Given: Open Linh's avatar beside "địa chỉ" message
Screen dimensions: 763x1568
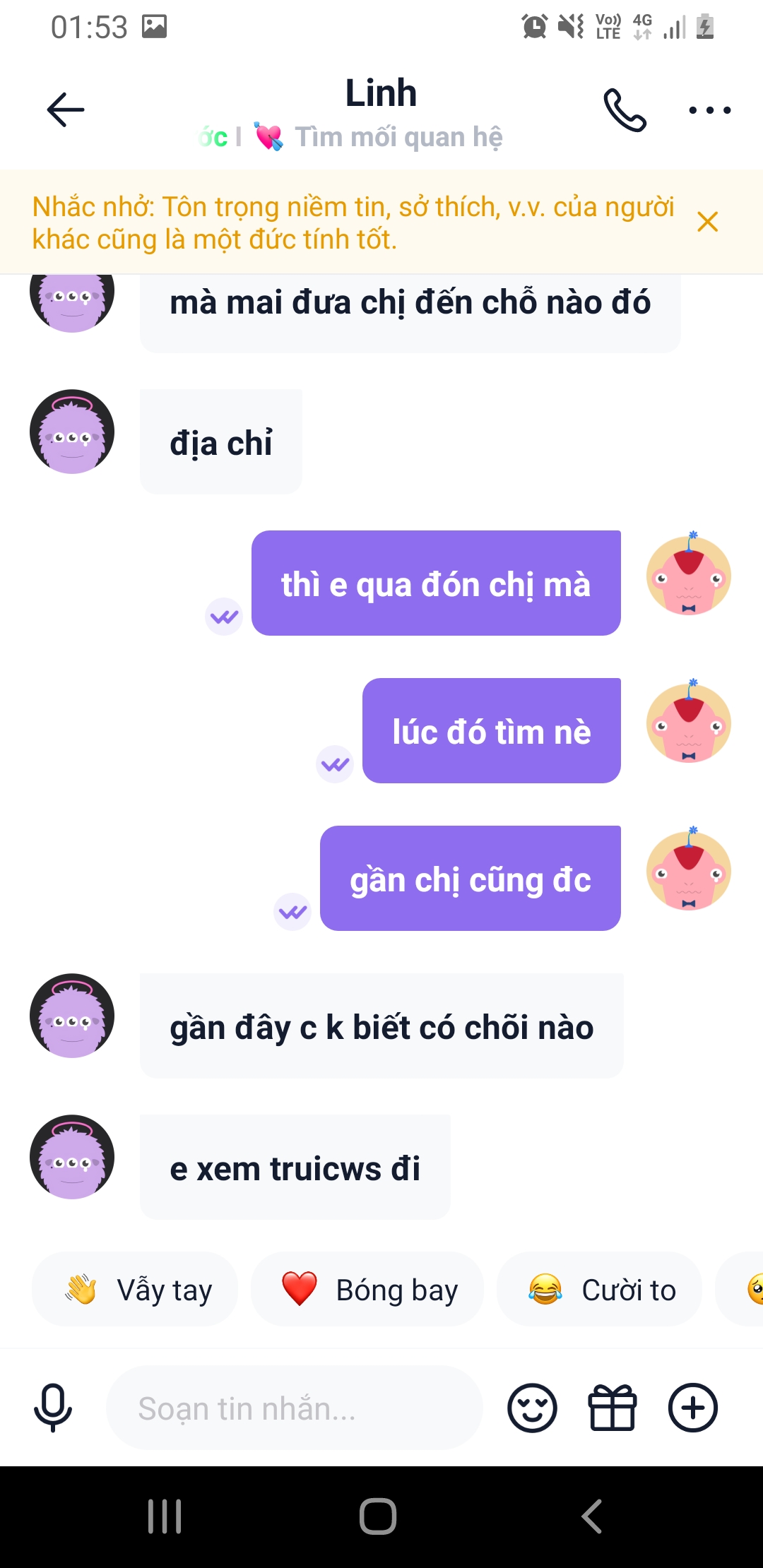Looking at the screenshot, I should (x=72, y=432).
